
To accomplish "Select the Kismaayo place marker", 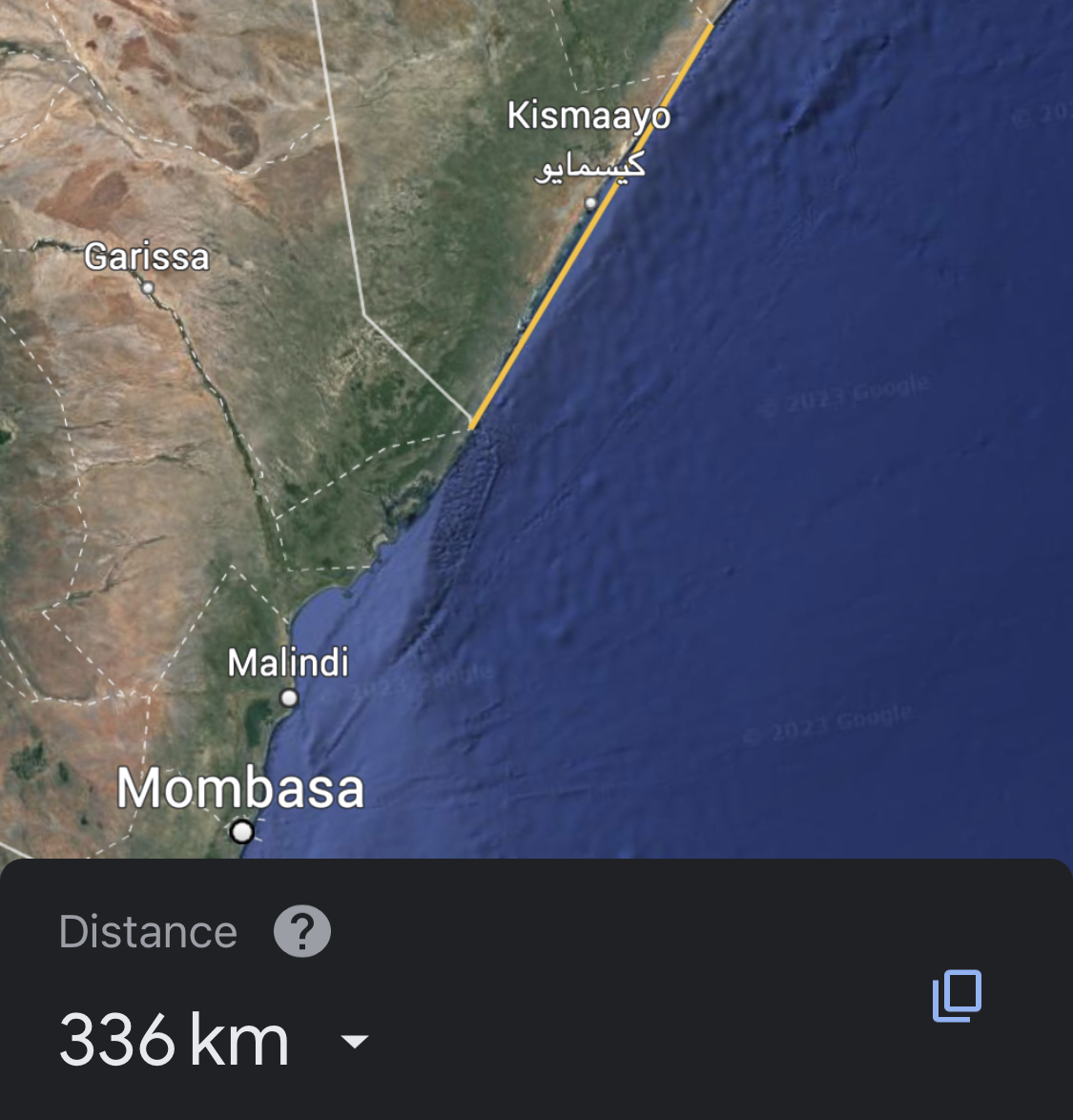I will pyautogui.click(x=591, y=202).
